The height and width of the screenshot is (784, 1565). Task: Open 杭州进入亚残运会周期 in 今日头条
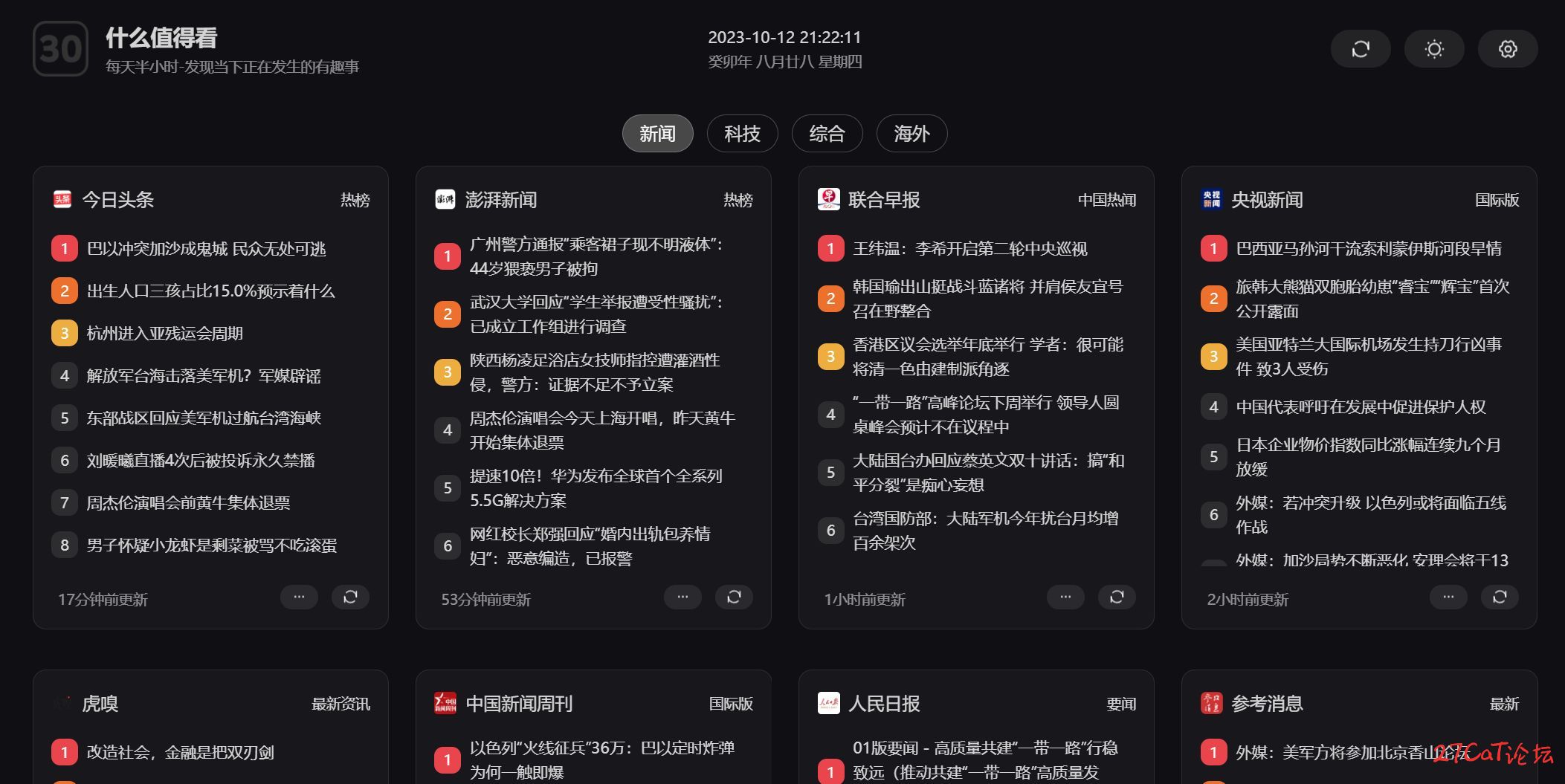(164, 334)
